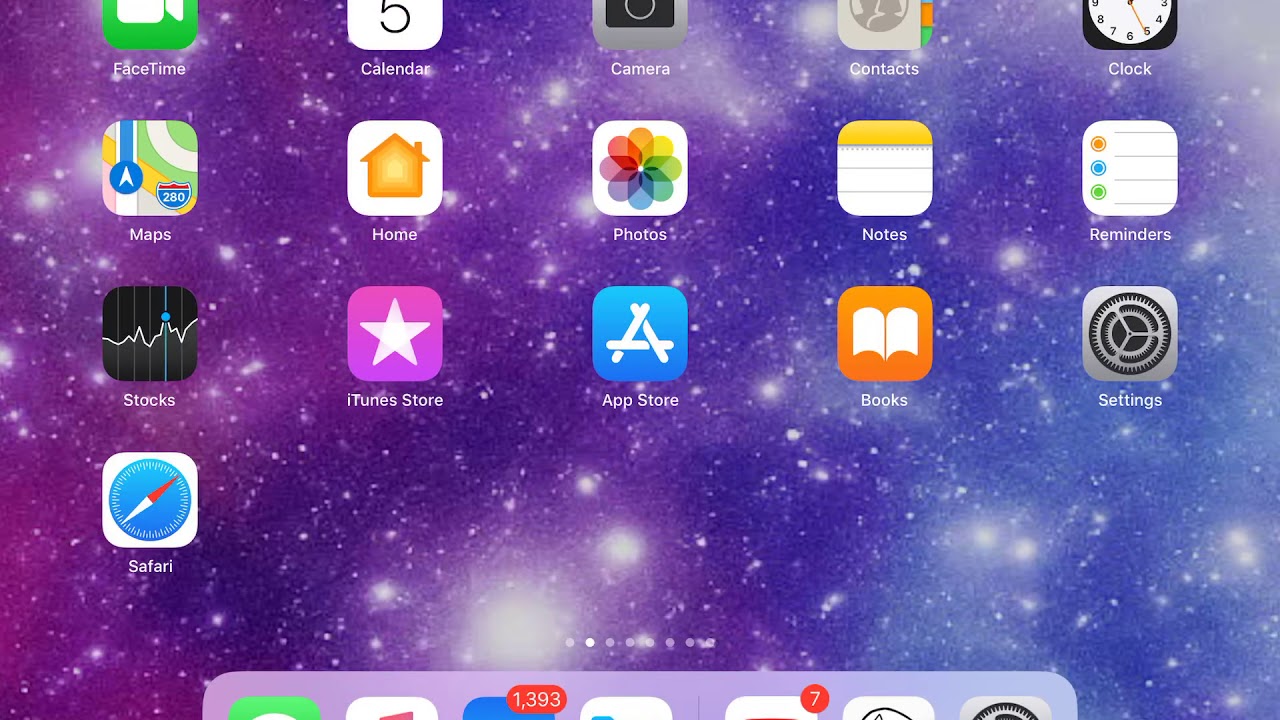
Task: Launch the Home app
Action: [x=395, y=168]
